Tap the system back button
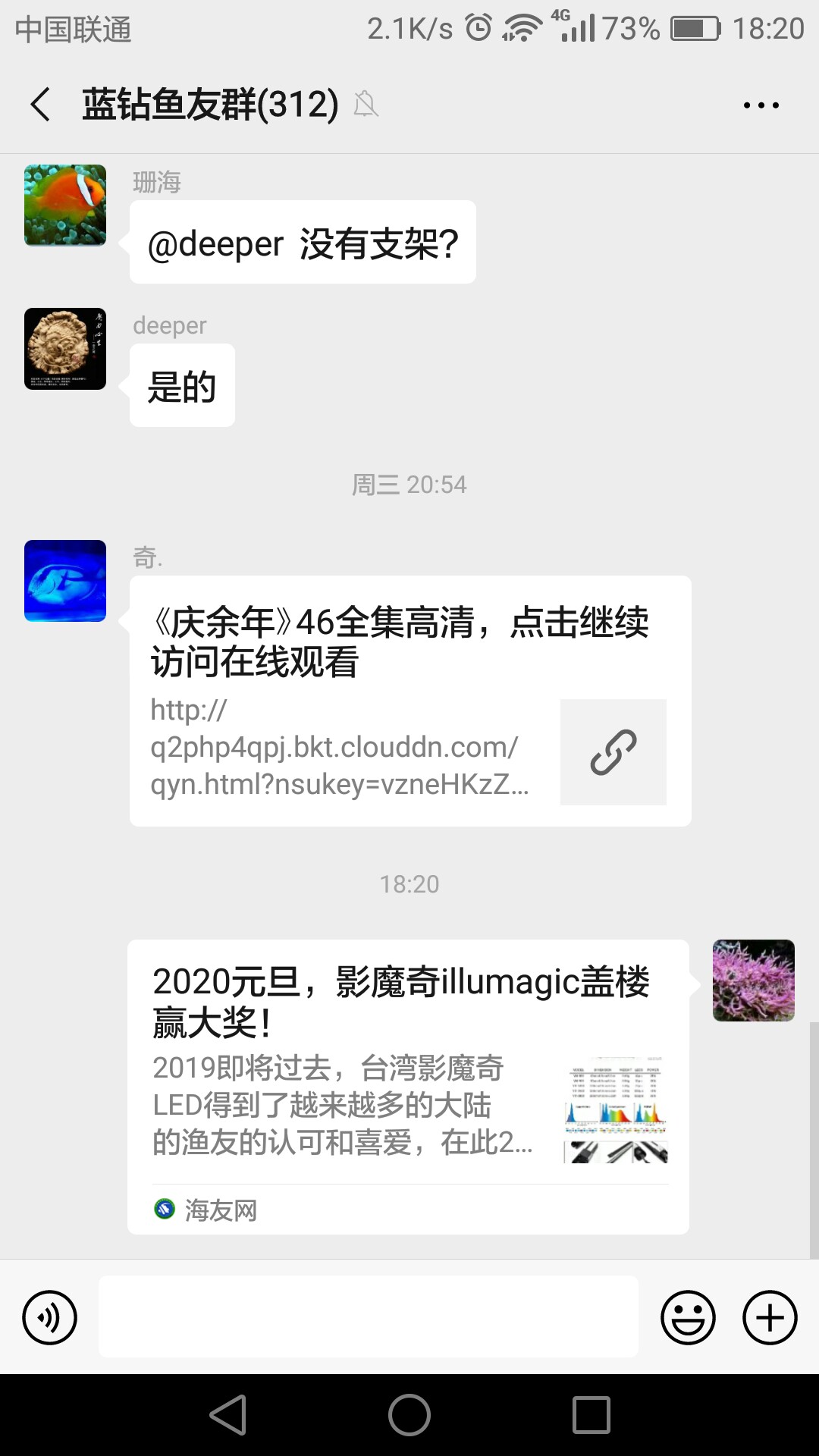 point(227,1415)
